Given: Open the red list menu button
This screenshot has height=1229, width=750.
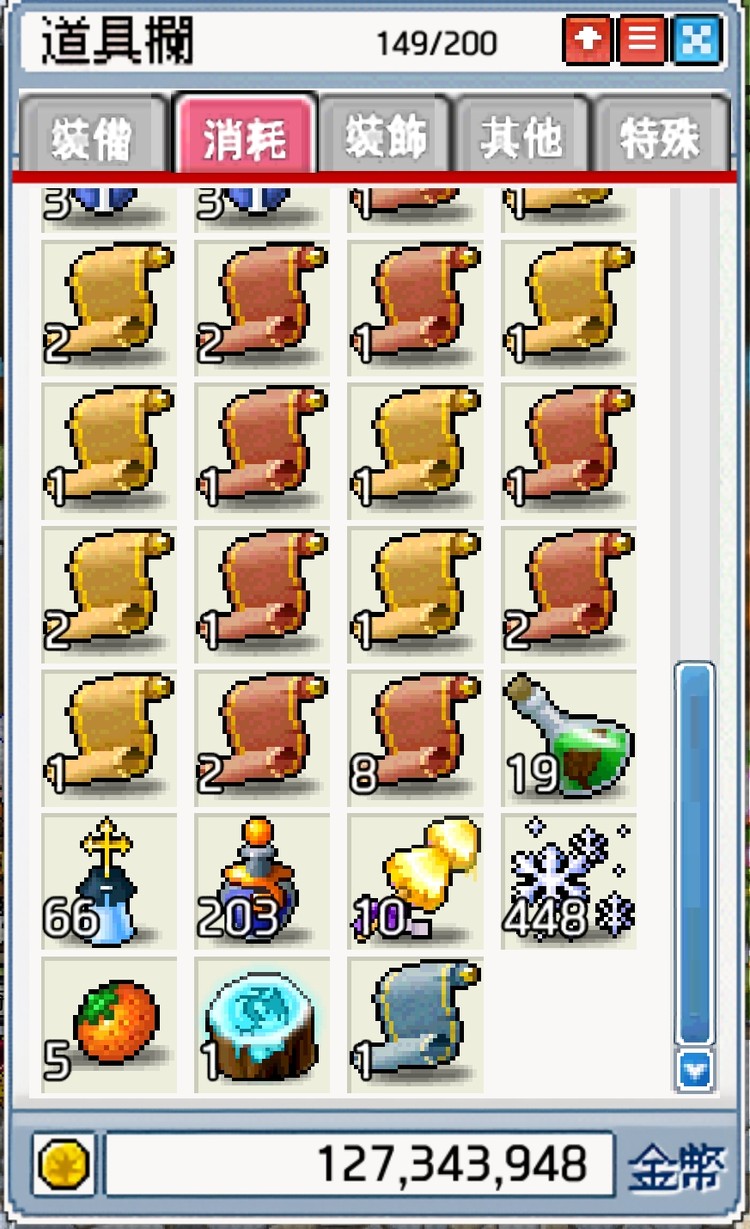Looking at the screenshot, I should pyautogui.click(x=642, y=40).
